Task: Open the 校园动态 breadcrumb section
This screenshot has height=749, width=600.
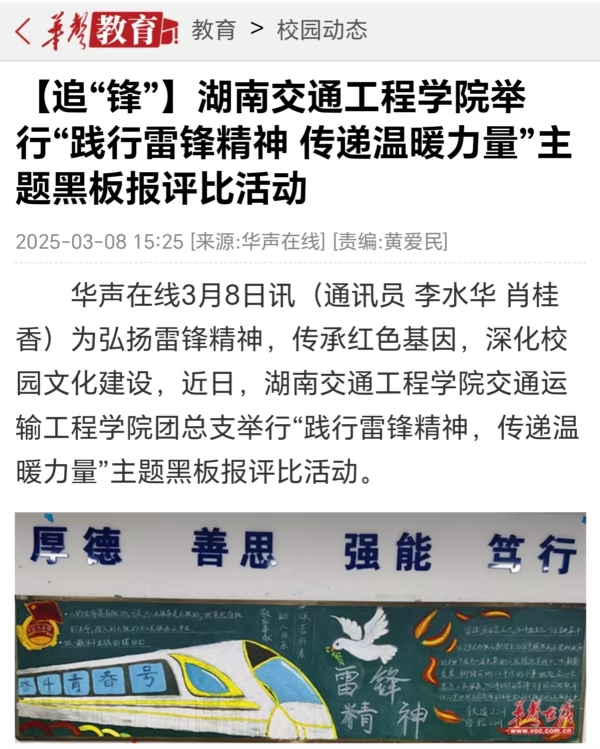Action: [x=322, y=30]
